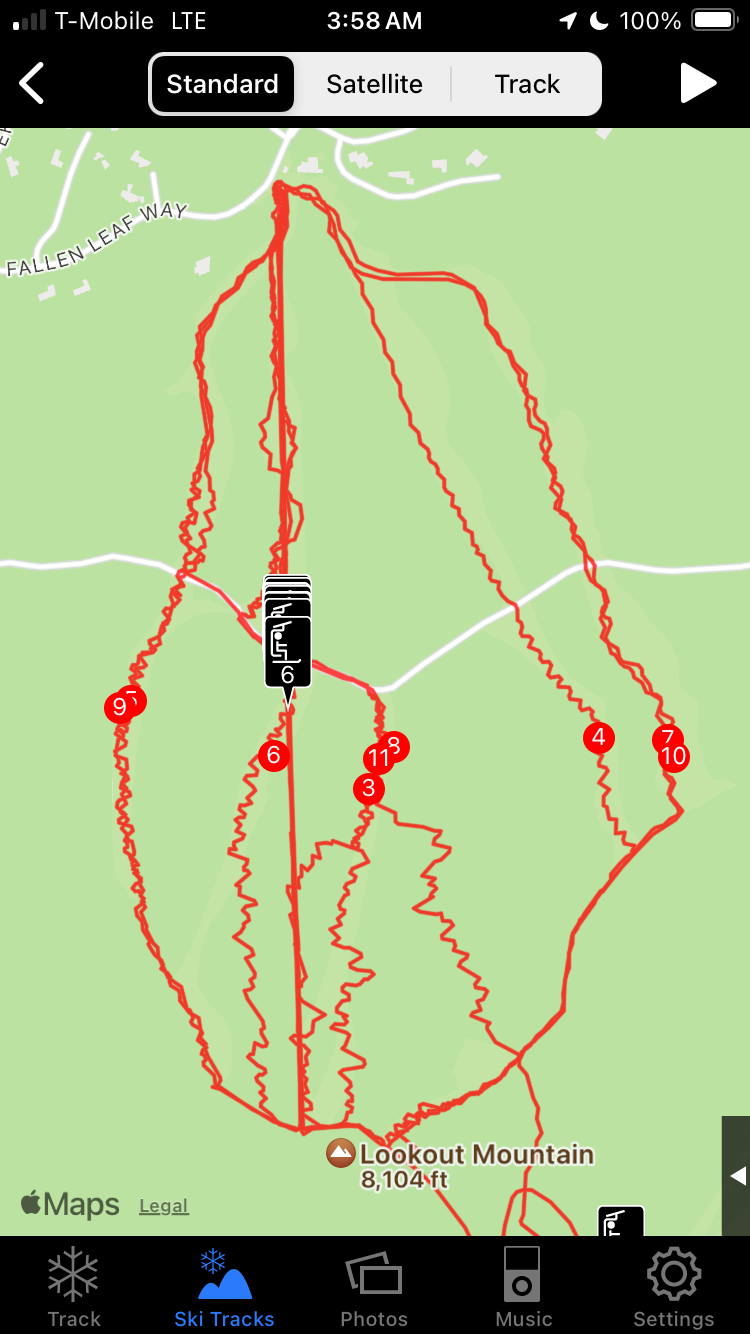Image resolution: width=750 pixels, height=1334 pixels.
Task: Switch to the Track segment
Action: pyautogui.click(x=527, y=84)
